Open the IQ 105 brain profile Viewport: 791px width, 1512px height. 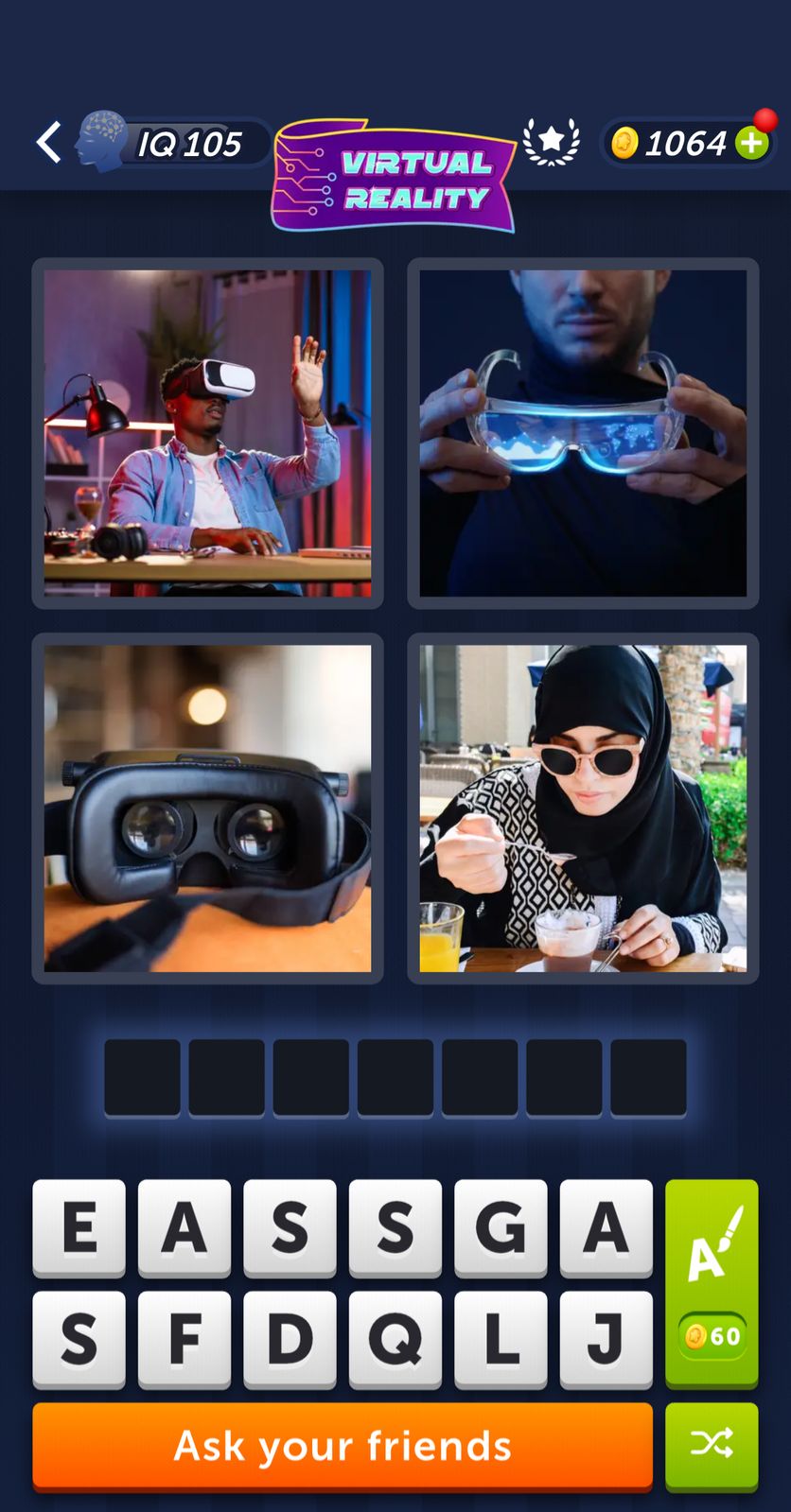pos(170,144)
